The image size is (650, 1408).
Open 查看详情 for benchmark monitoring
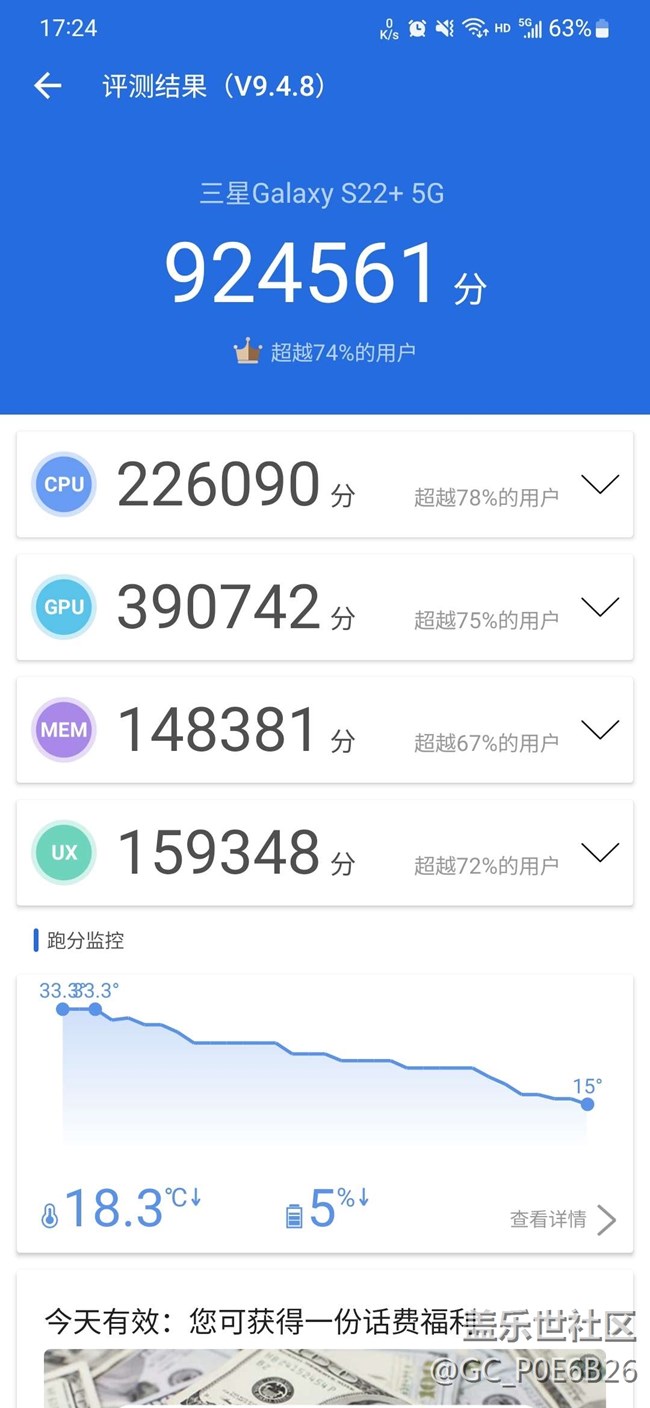[563, 1220]
